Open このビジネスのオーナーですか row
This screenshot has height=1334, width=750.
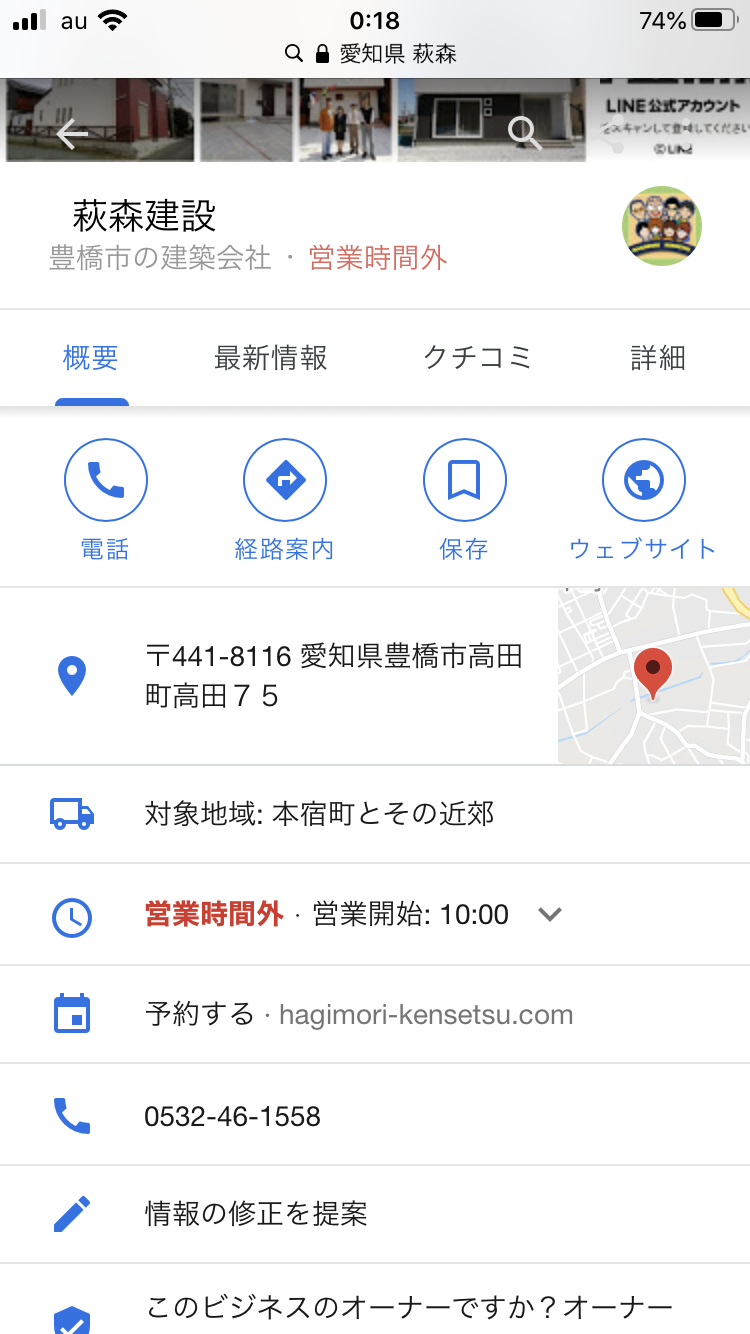point(408,1308)
